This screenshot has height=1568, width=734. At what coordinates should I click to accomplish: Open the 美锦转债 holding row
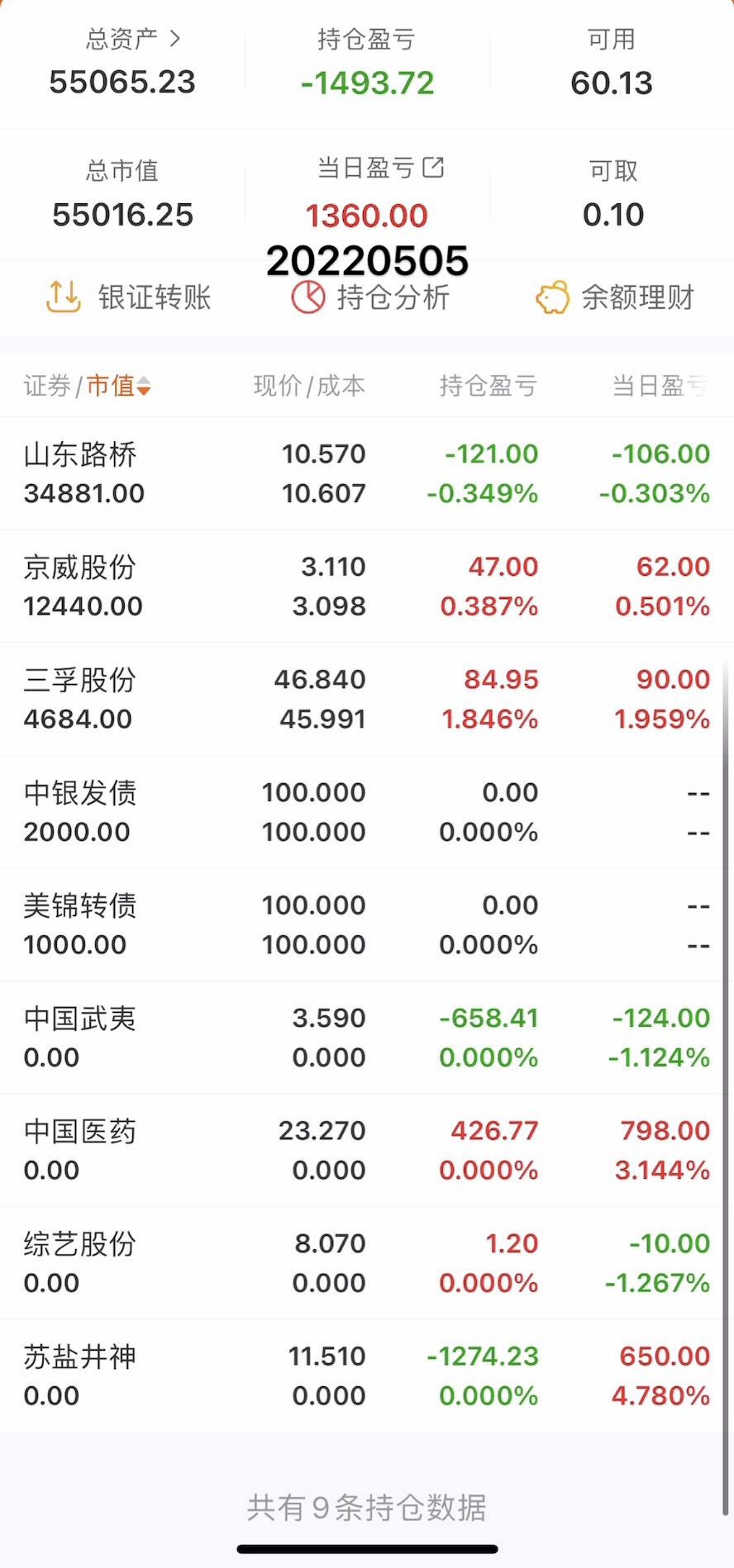pos(367,924)
